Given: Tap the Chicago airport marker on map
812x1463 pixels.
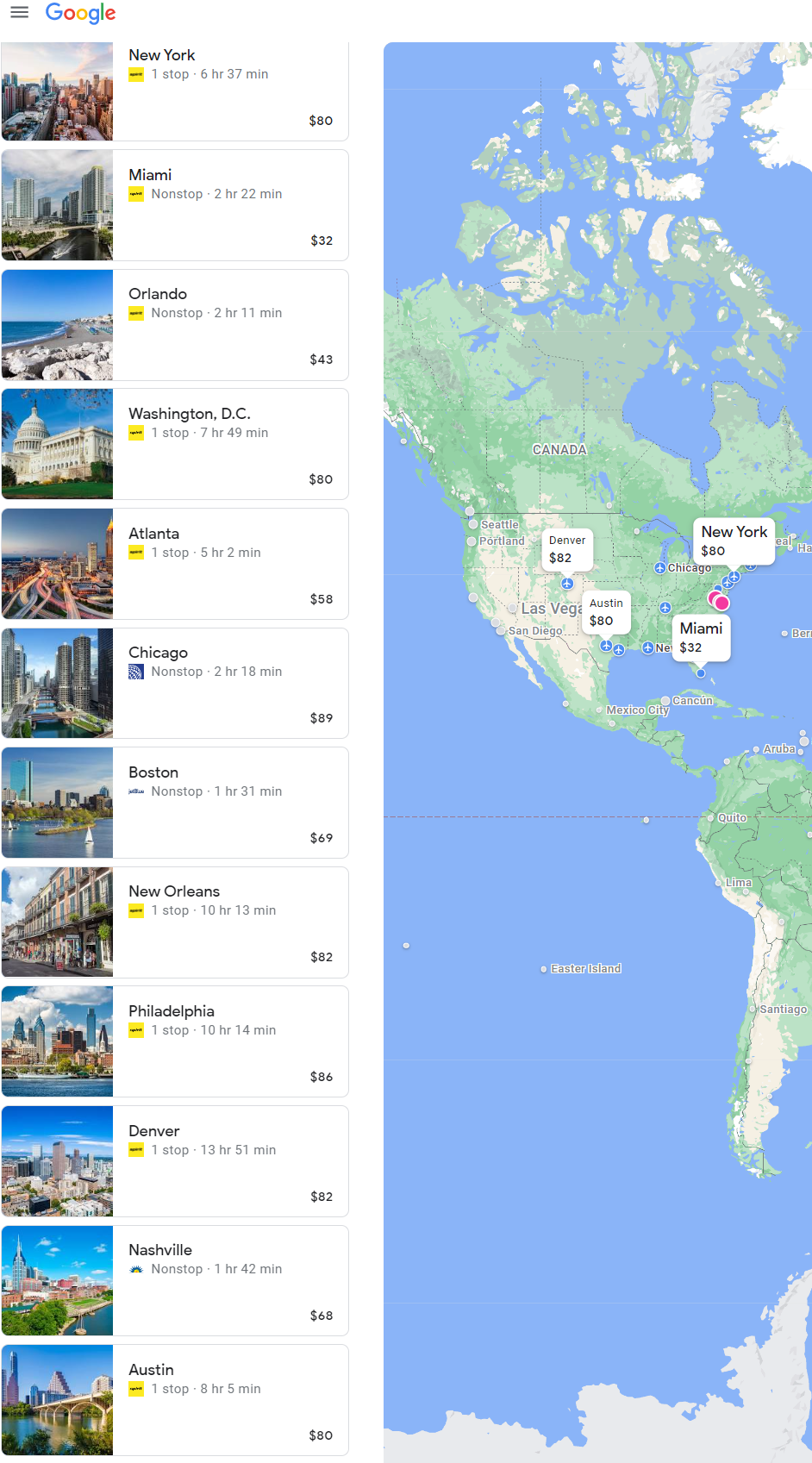Looking at the screenshot, I should [659, 568].
